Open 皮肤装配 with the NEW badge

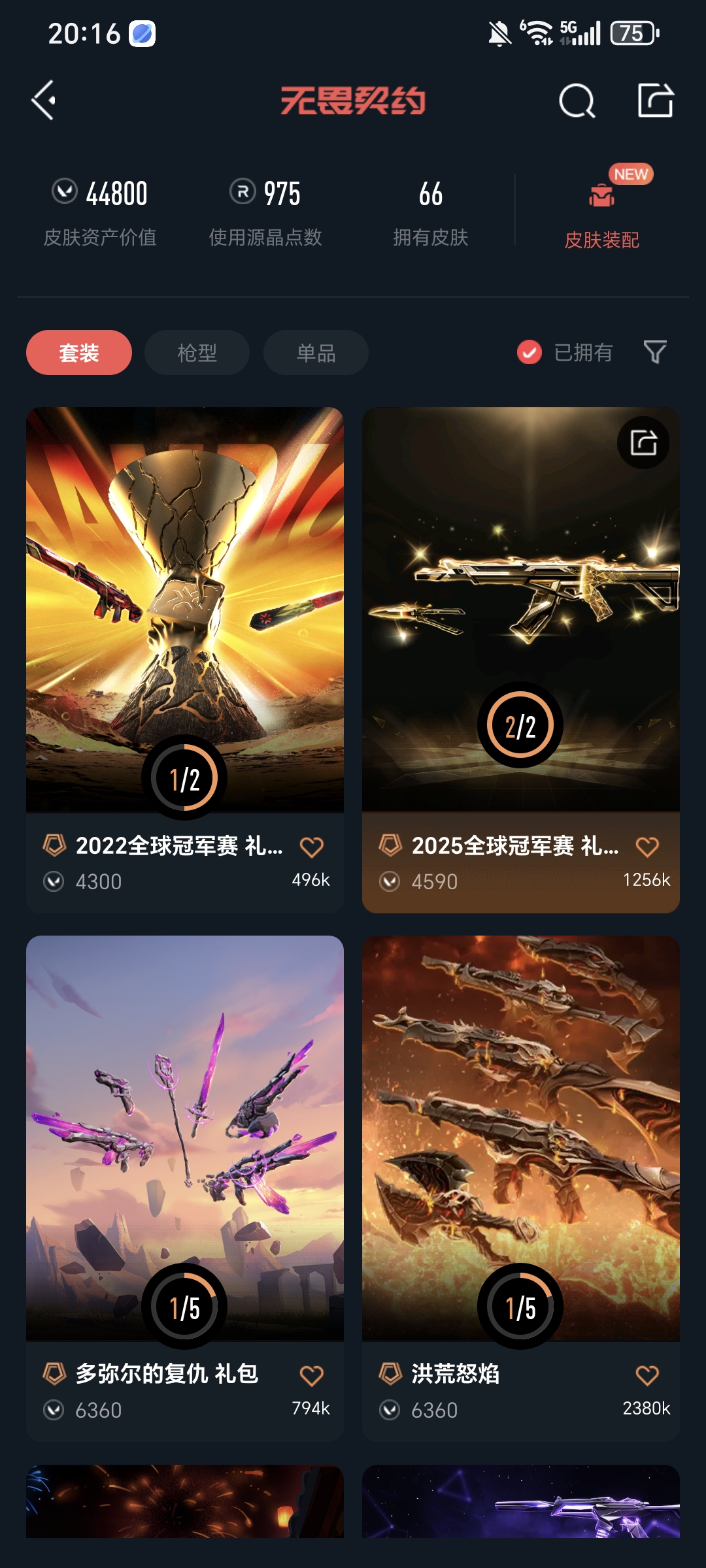point(603,209)
